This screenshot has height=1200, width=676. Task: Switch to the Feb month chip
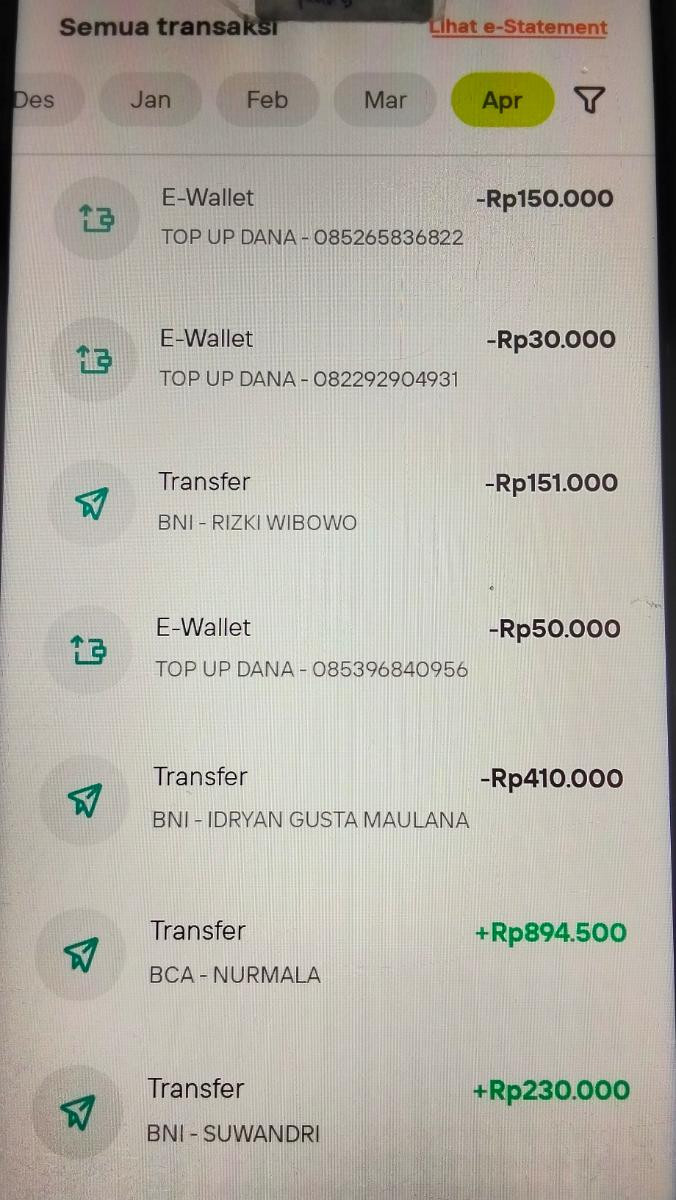point(267,100)
